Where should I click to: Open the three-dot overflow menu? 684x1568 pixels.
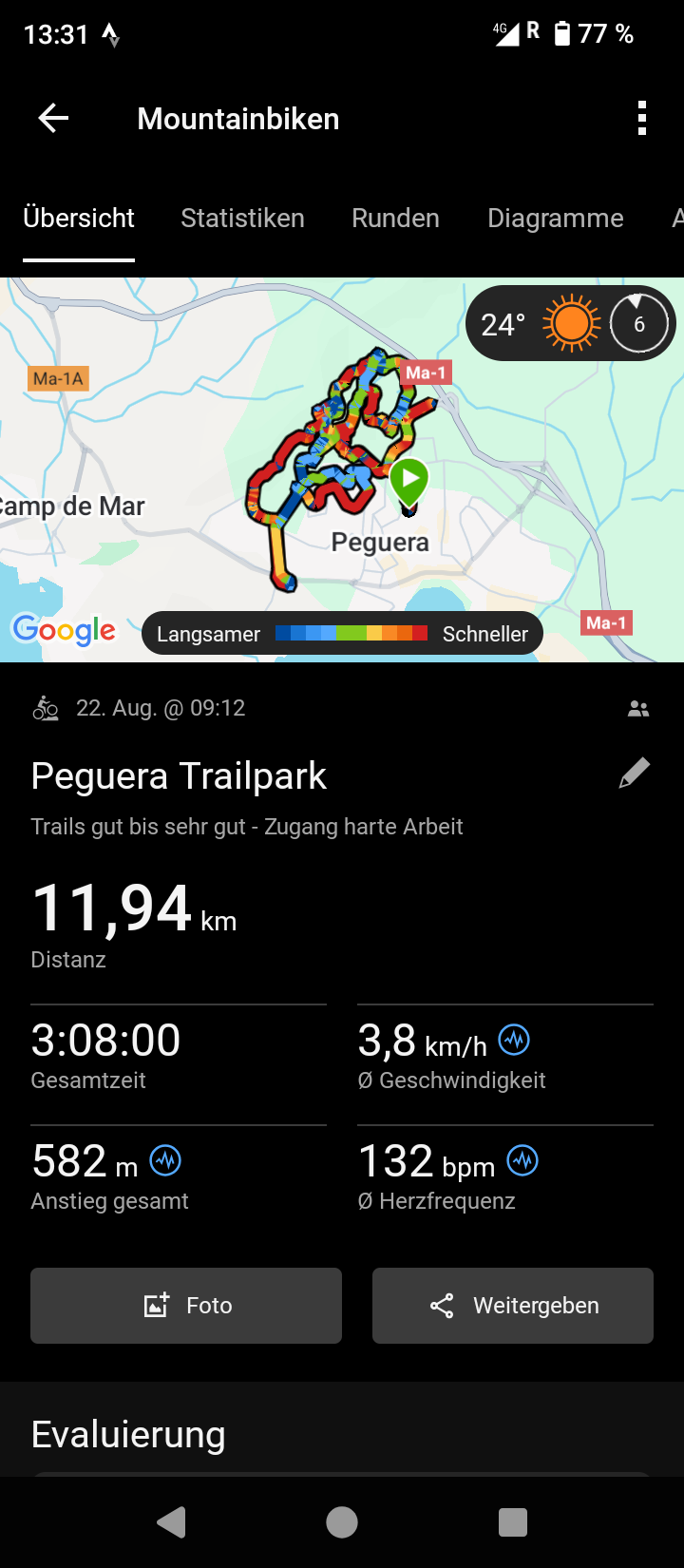(x=642, y=119)
